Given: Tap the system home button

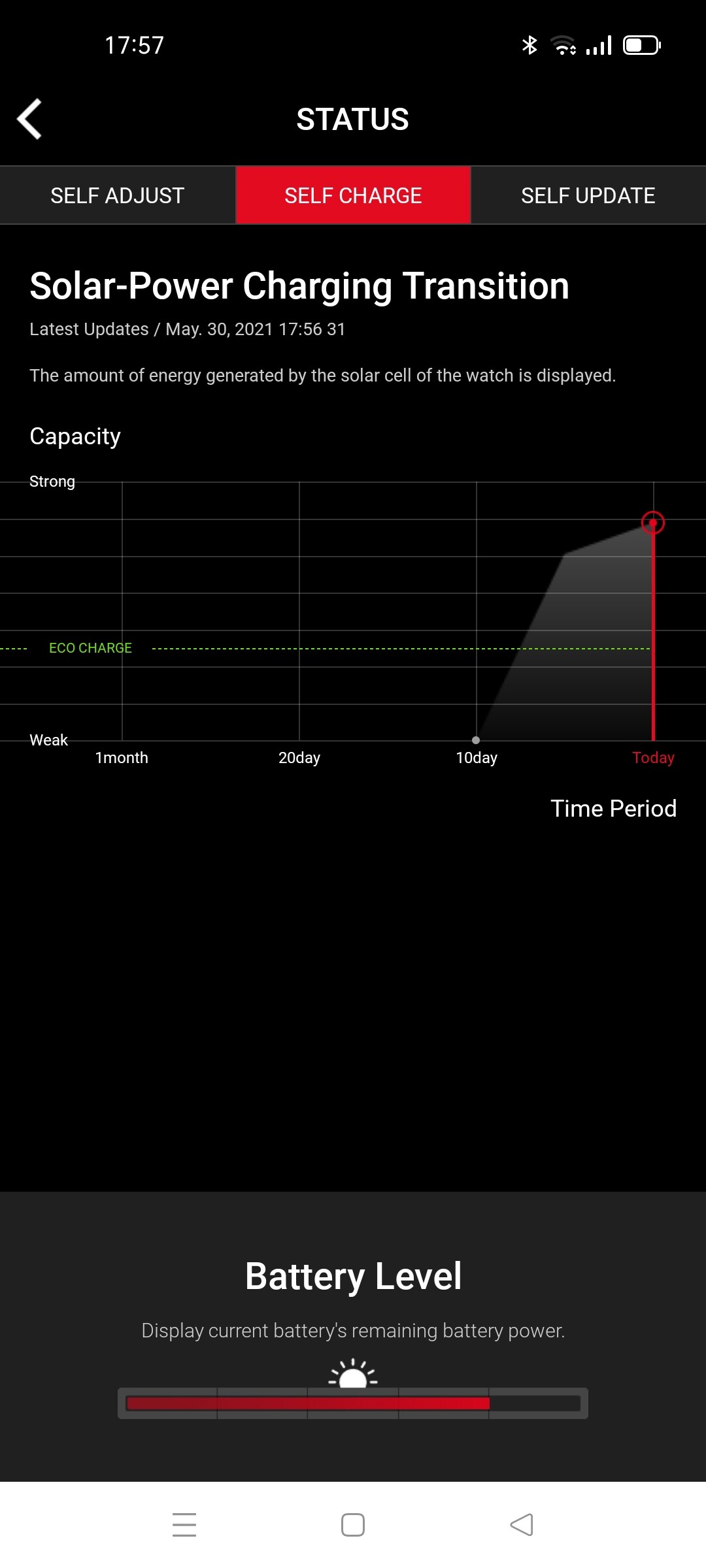Looking at the screenshot, I should [353, 1525].
